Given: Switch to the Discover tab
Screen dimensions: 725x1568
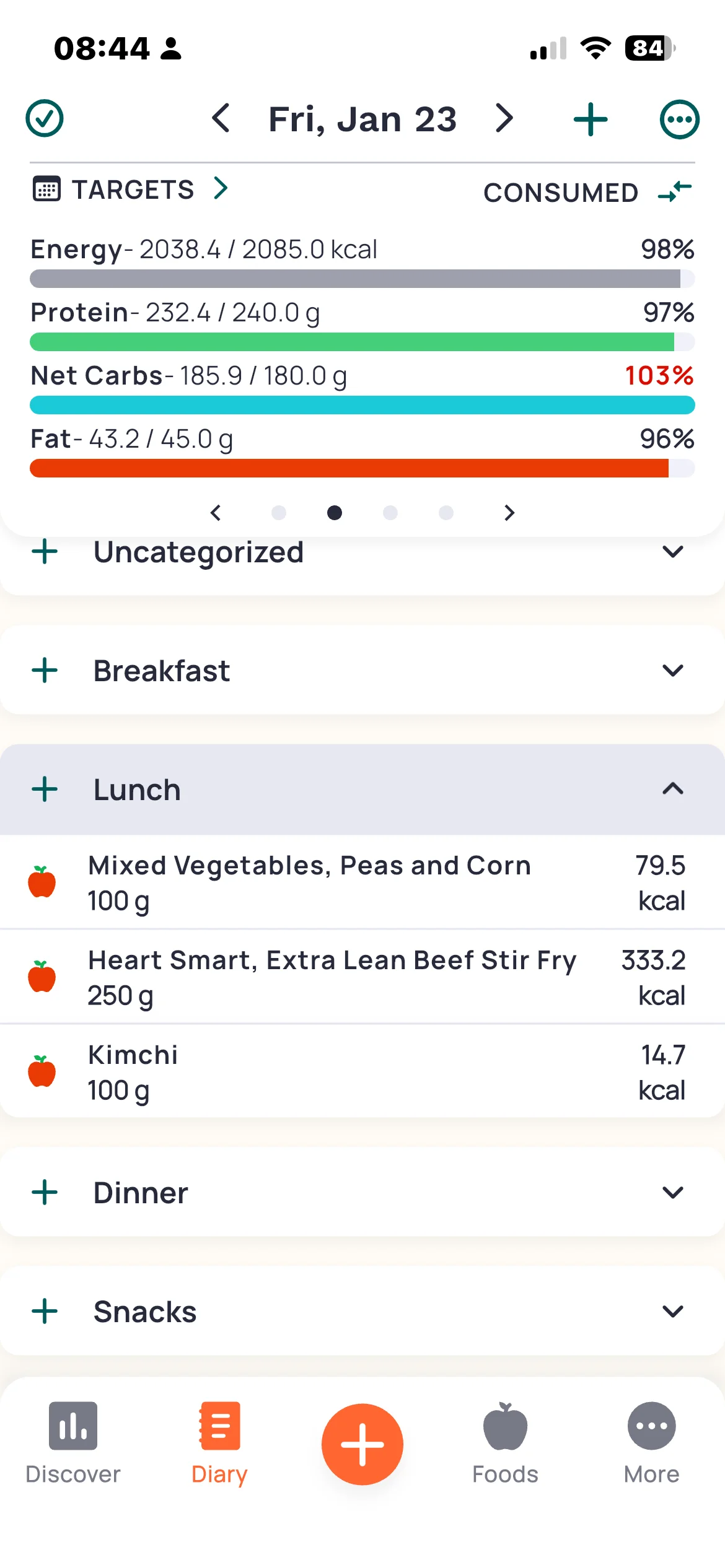Looking at the screenshot, I should [73, 1443].
